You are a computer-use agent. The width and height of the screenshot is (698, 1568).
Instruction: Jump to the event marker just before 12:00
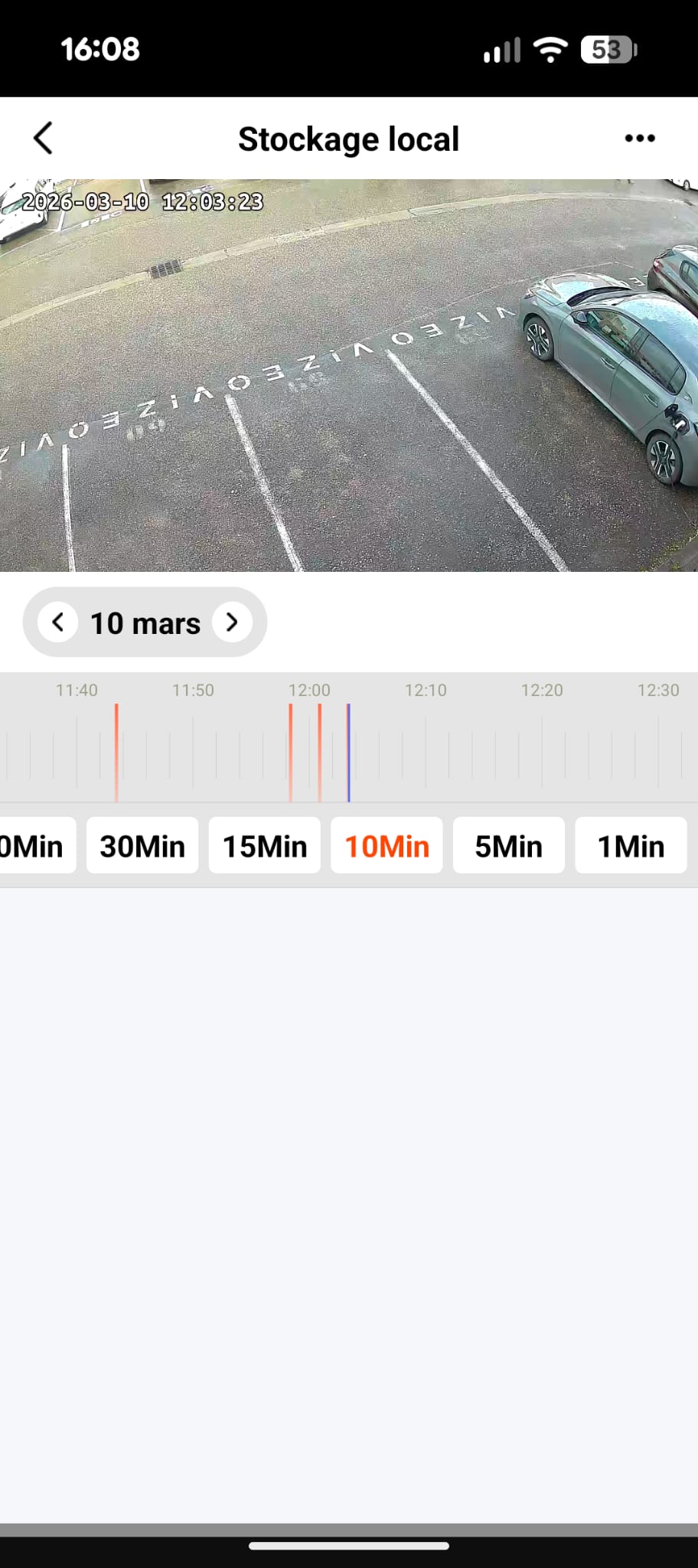pyautogui.click(x=291, y=752)
